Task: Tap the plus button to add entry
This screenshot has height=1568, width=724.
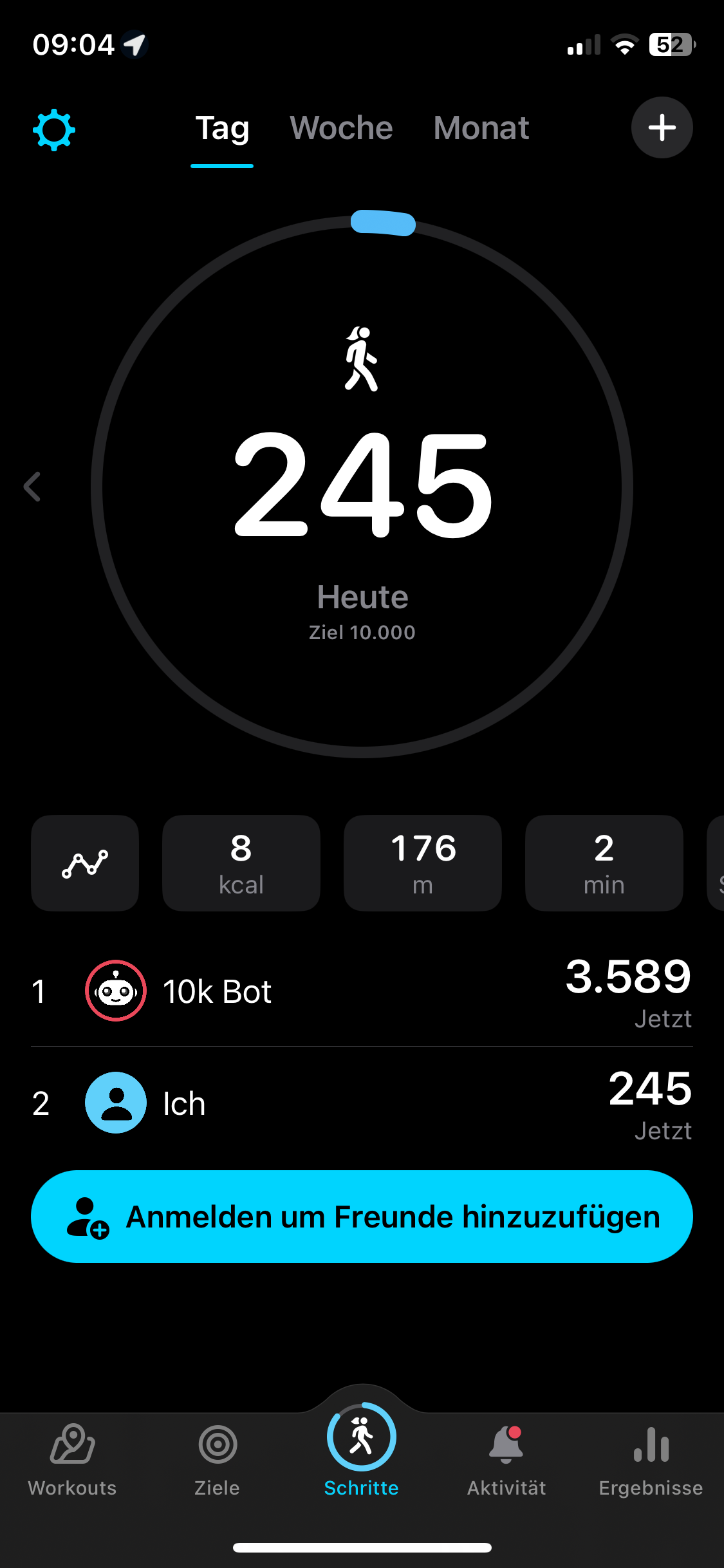Action: (x=662, y=128)
